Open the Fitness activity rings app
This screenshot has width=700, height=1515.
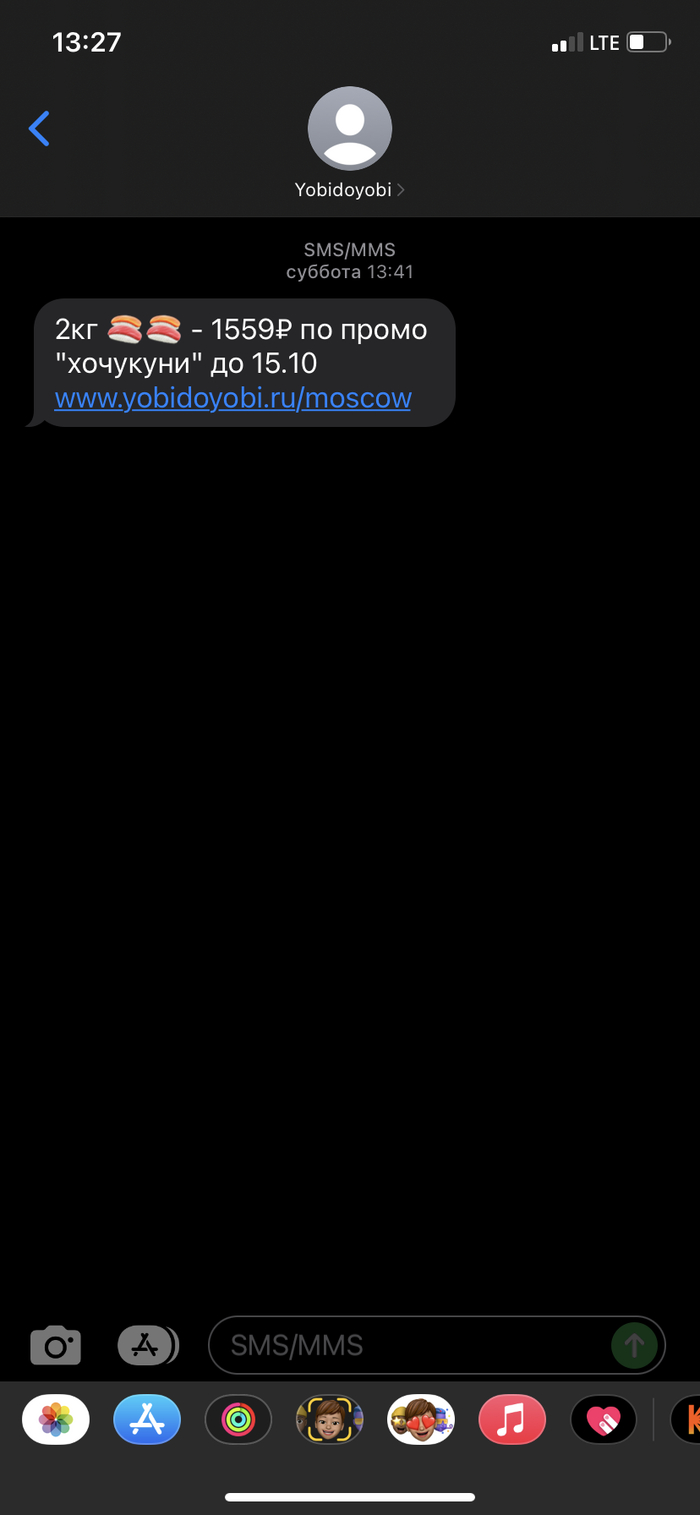(238, 1419)
